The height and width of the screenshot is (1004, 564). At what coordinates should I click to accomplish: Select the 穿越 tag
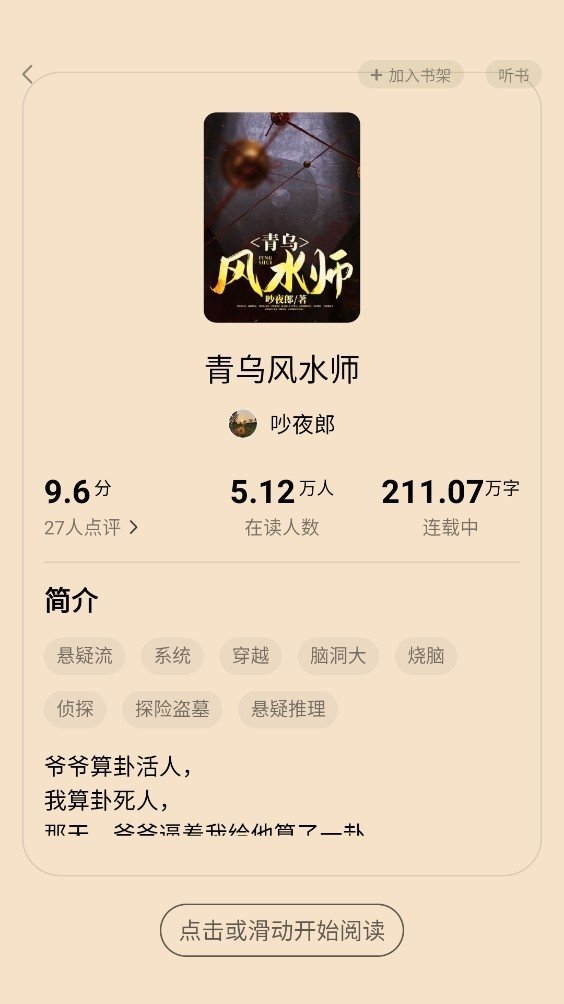tap(250, 656)
